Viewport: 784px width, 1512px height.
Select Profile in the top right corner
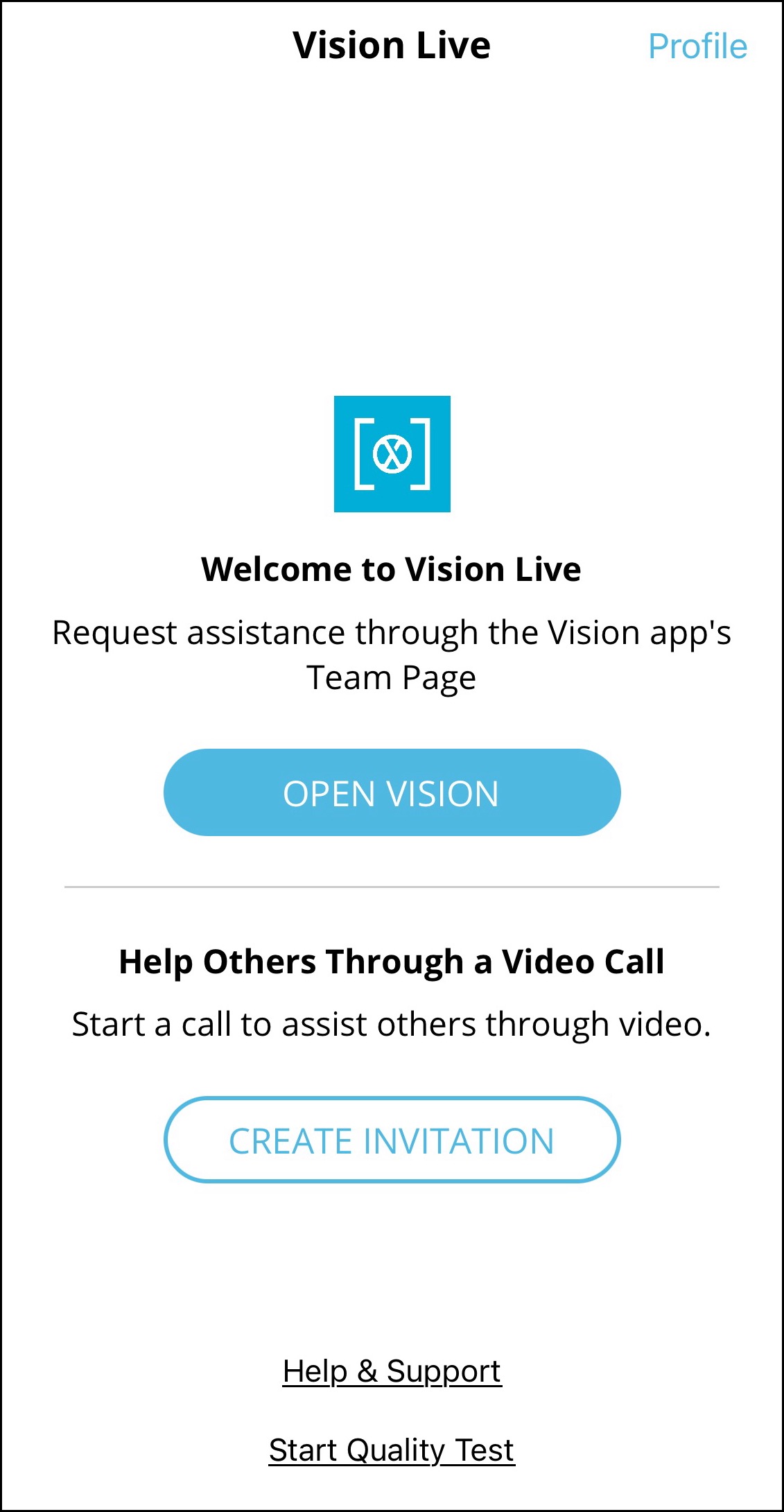697,46
